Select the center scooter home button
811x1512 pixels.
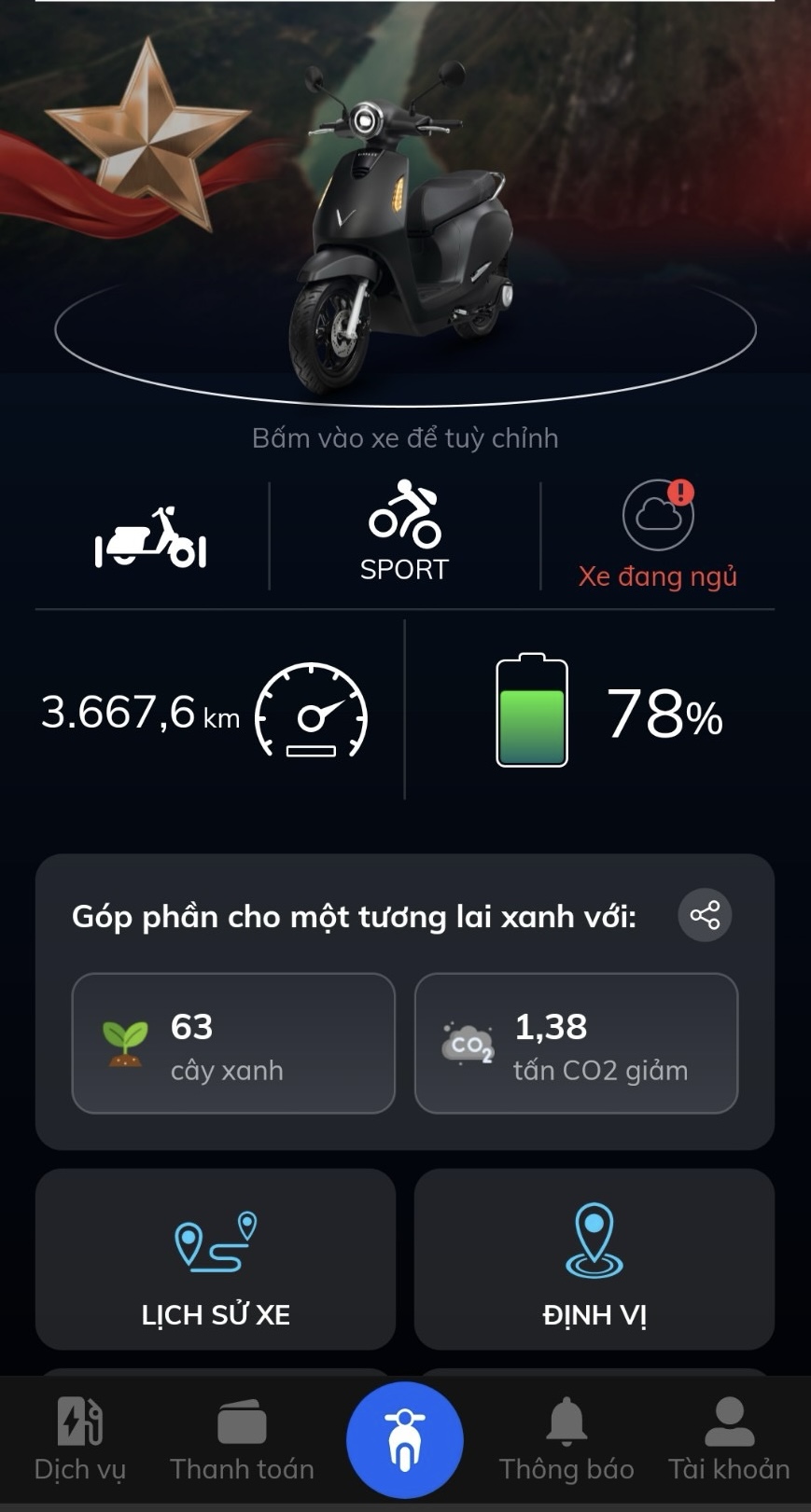point(405,1439)
